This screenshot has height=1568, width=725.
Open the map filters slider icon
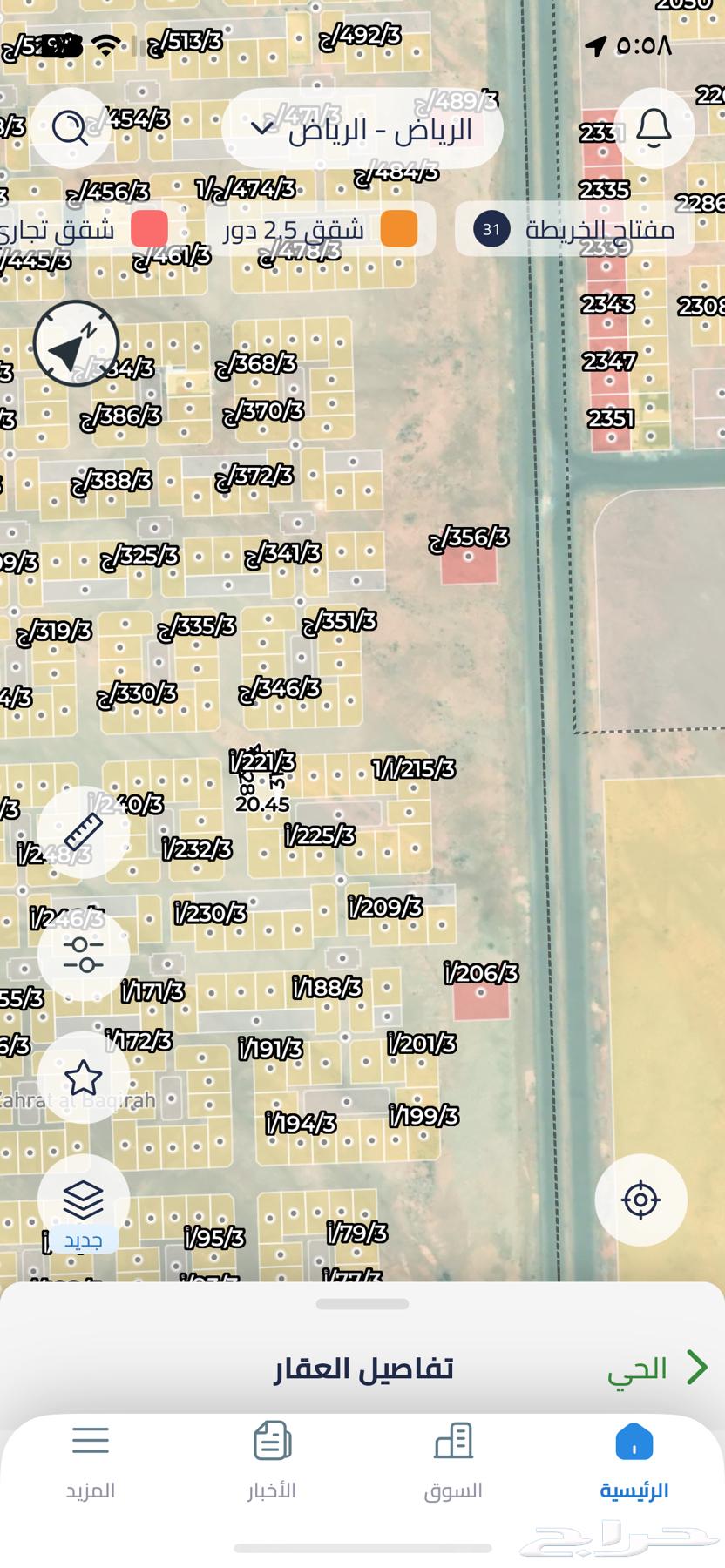tap(84, 955)
